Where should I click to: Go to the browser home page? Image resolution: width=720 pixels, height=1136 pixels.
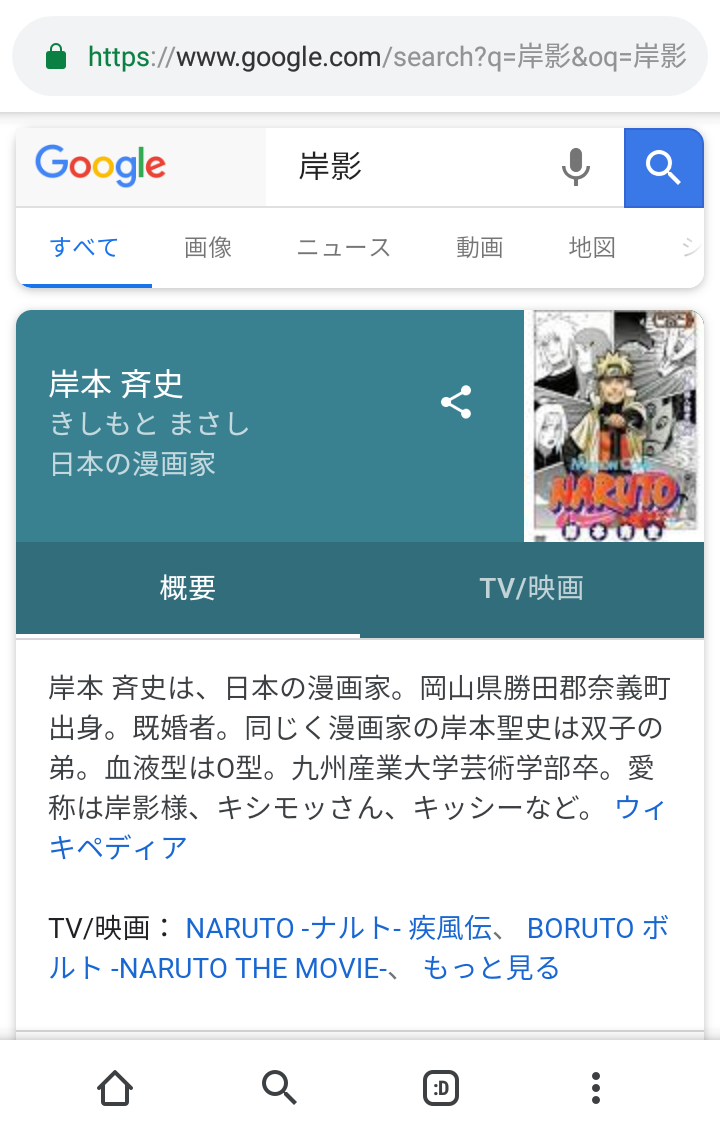pyautogui.click(x=115, y=1086)
